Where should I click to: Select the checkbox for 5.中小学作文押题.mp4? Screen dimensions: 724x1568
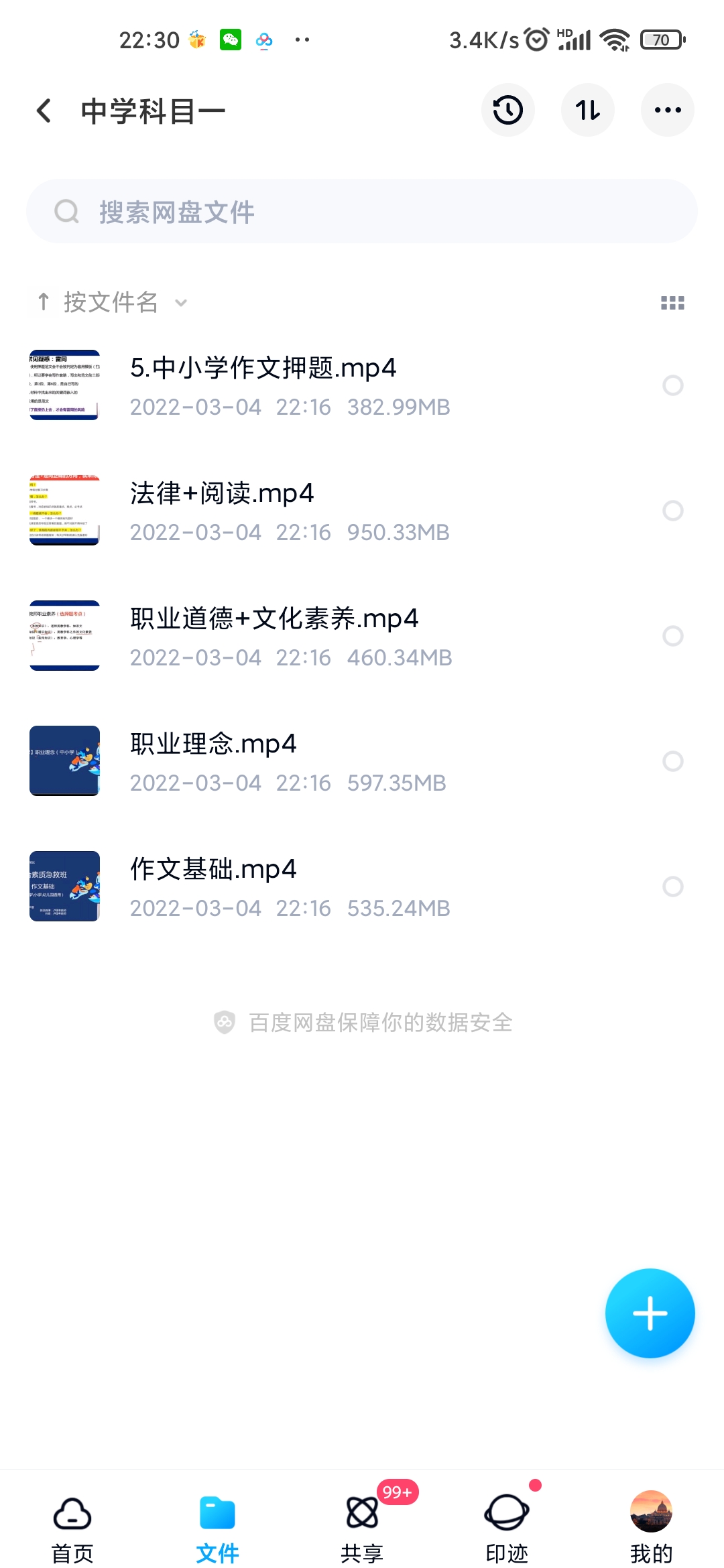pyautogui.click(x=672, y=385)
